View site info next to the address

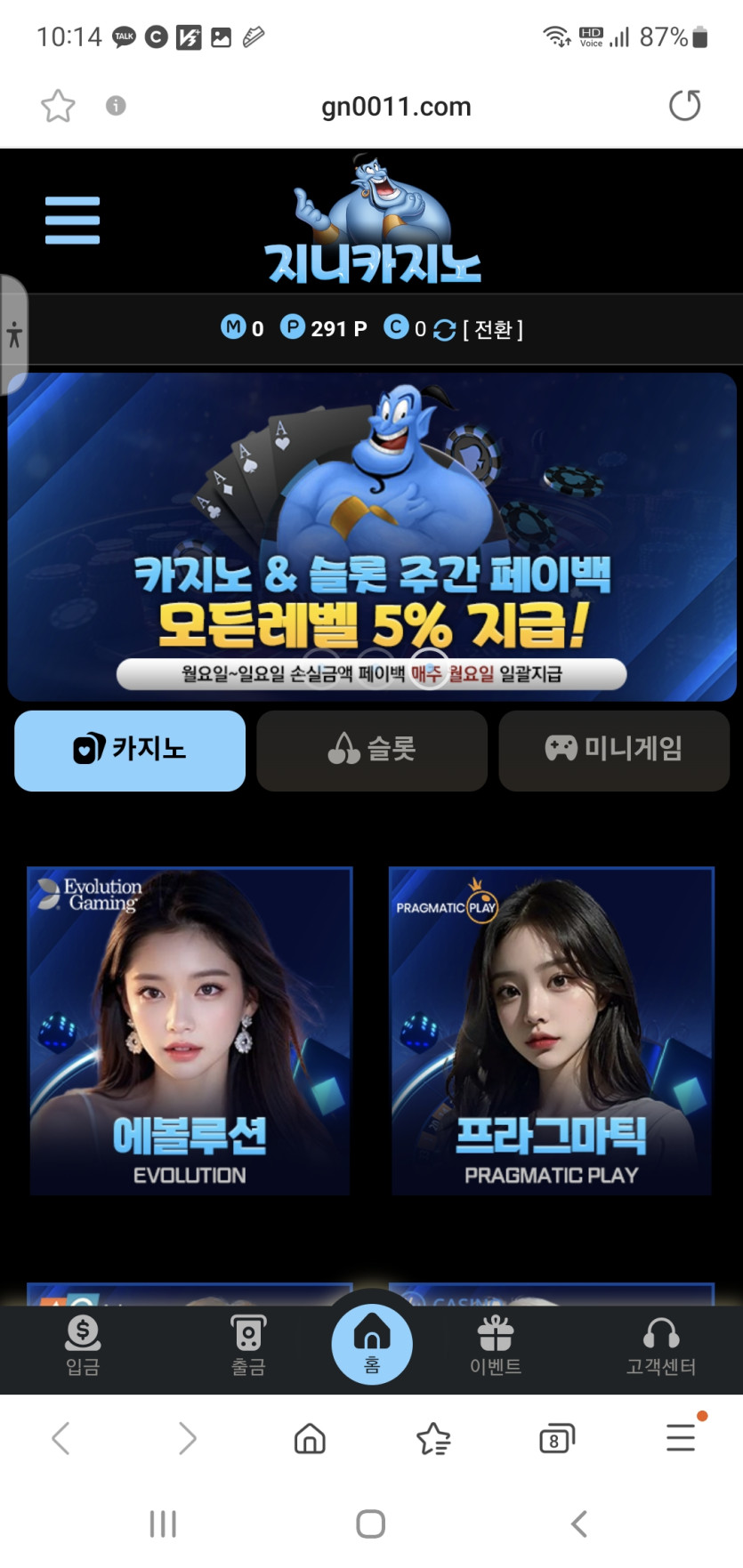[116, 106]
